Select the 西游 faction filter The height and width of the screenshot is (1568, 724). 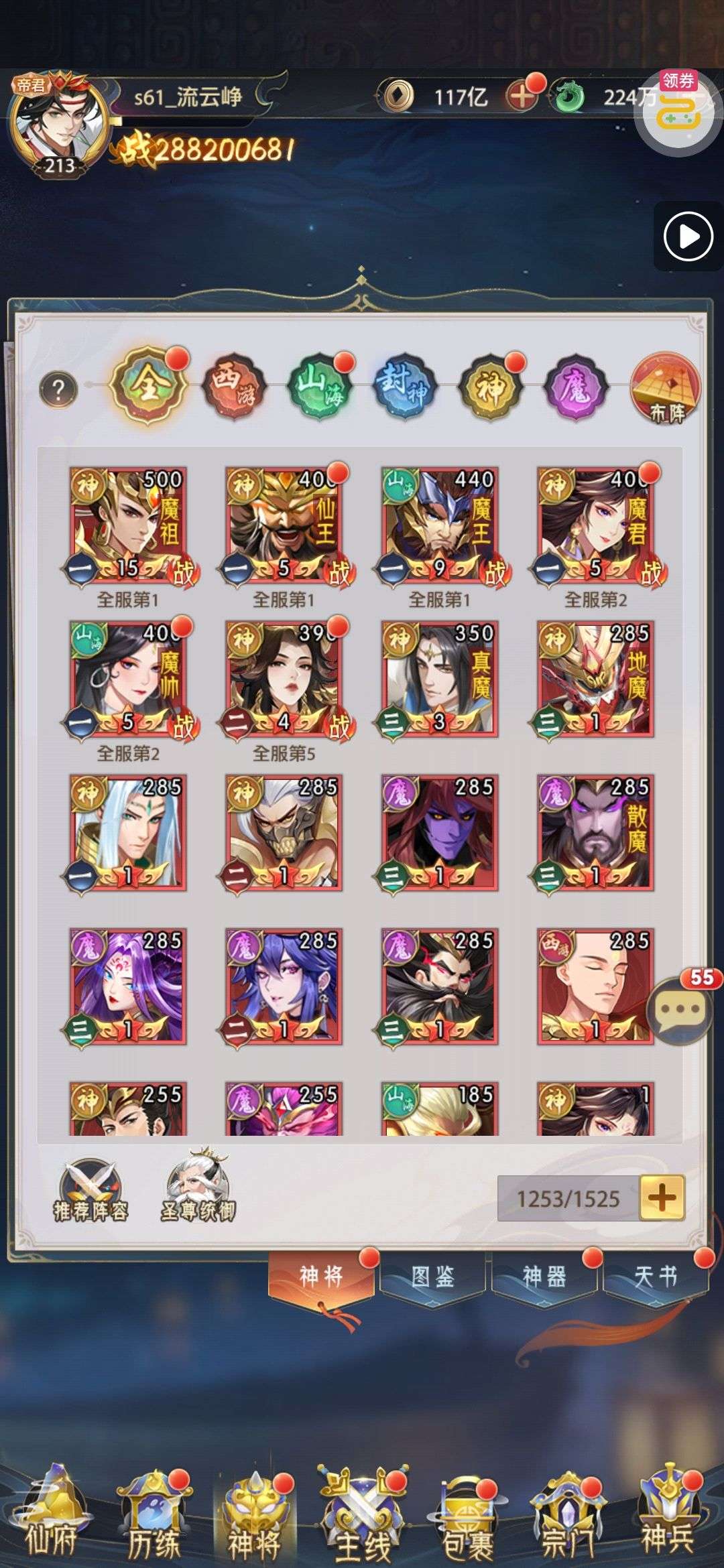(x=235, y=386)
